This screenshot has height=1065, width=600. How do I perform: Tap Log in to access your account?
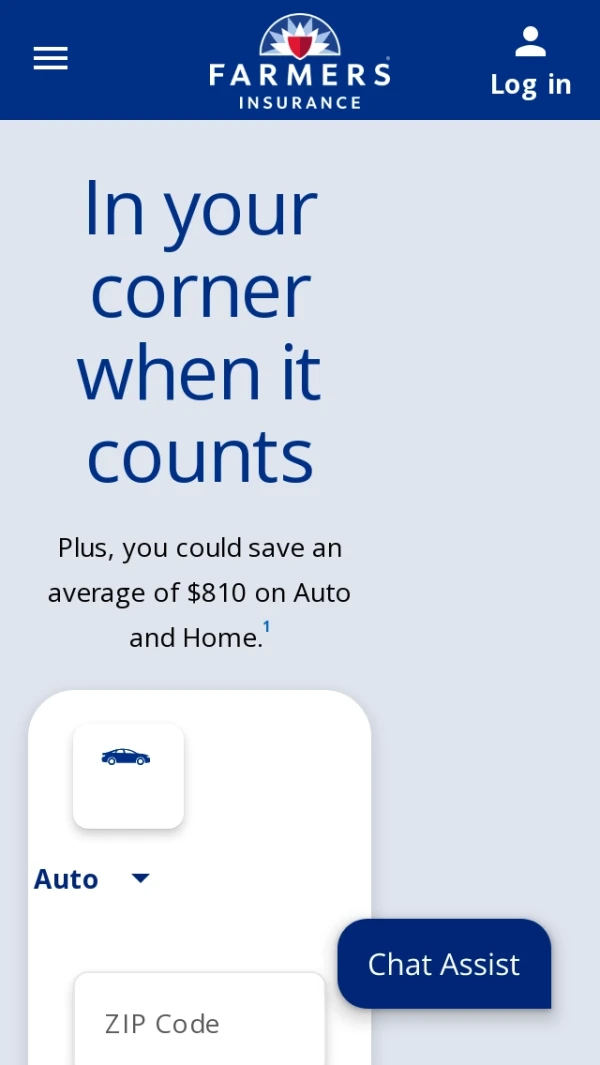[530, 62]
